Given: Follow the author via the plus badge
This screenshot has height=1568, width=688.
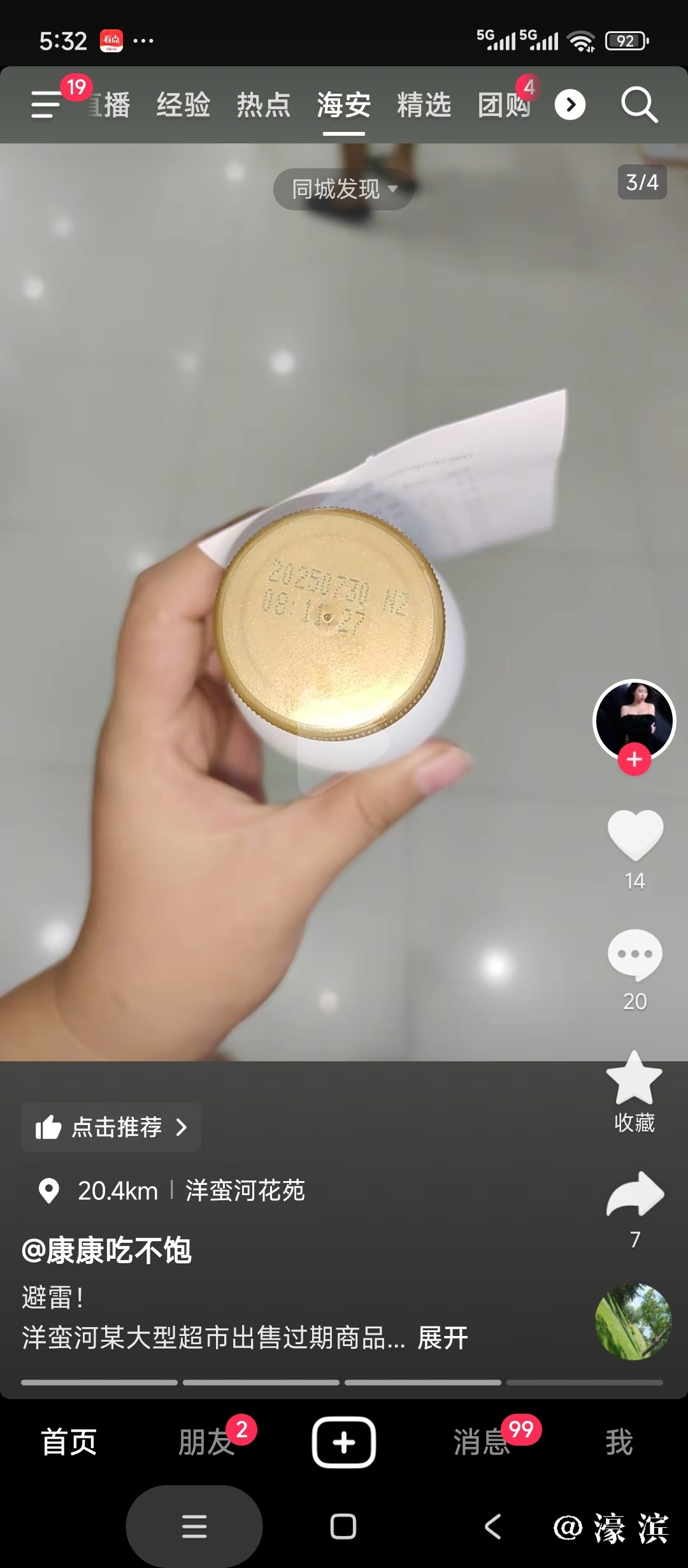Looking at the screenshot, I should (x=634, y=760).
